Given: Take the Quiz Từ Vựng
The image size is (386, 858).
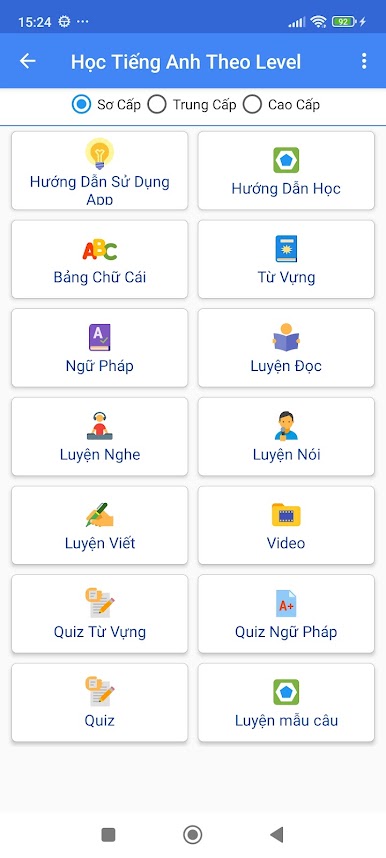Looking at the screenshot, I should (x=100, y=614).
